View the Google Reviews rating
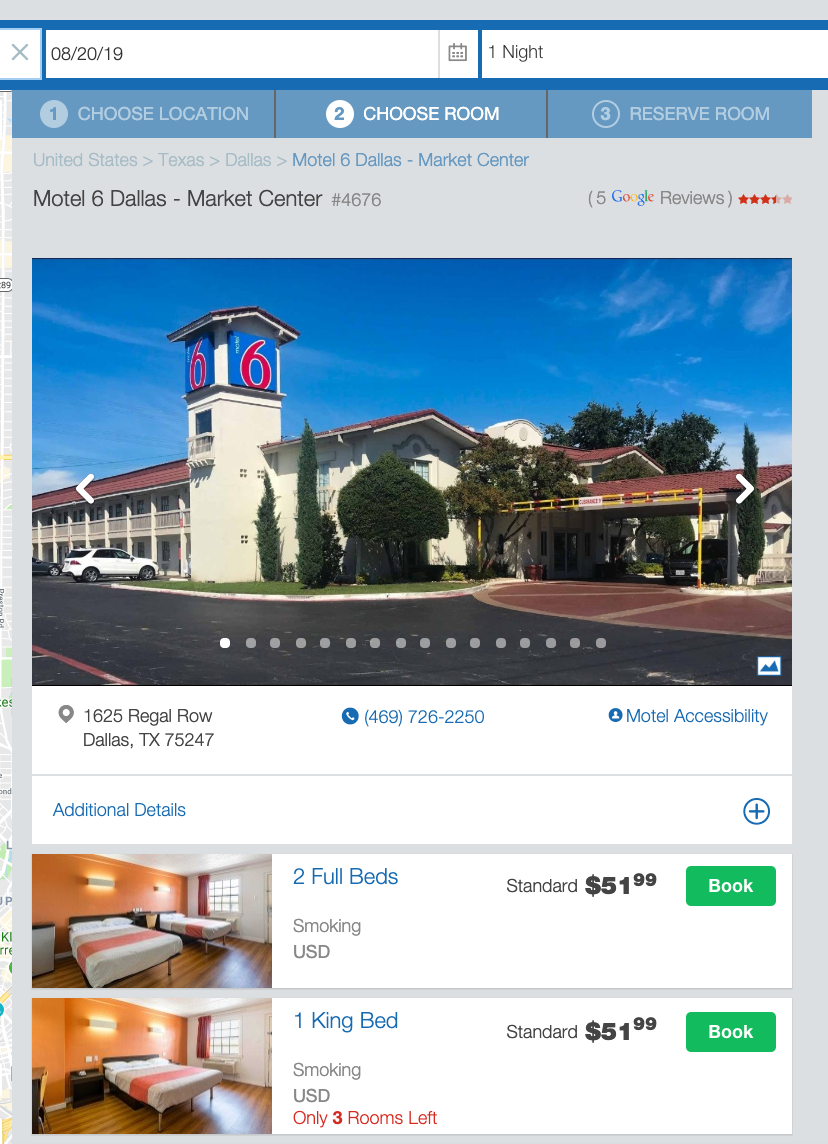The height and width of the screenshot is (1144, 828). pyautogui.click(x=690, y=198)
